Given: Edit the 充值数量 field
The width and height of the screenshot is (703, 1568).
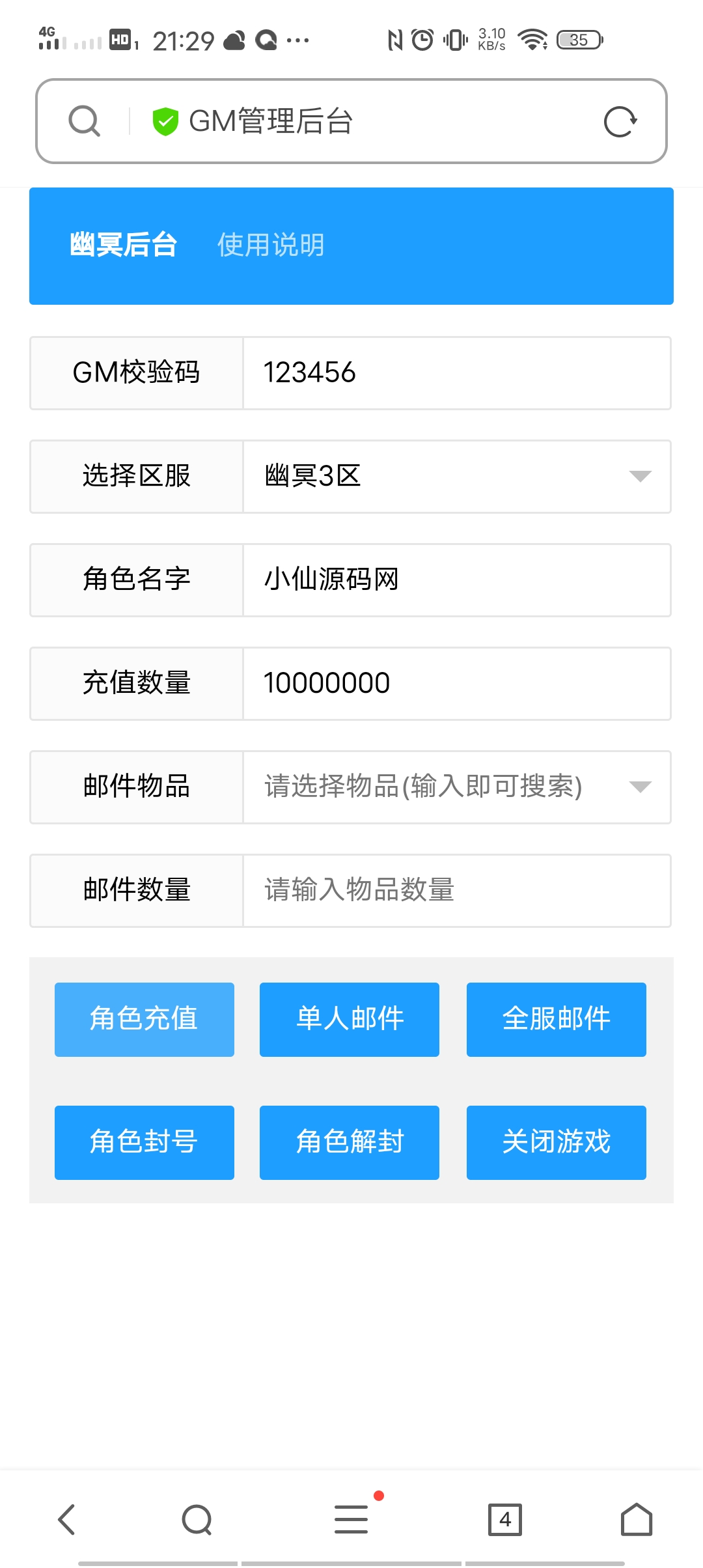Looking at the screenshot, I should [457, 684].
